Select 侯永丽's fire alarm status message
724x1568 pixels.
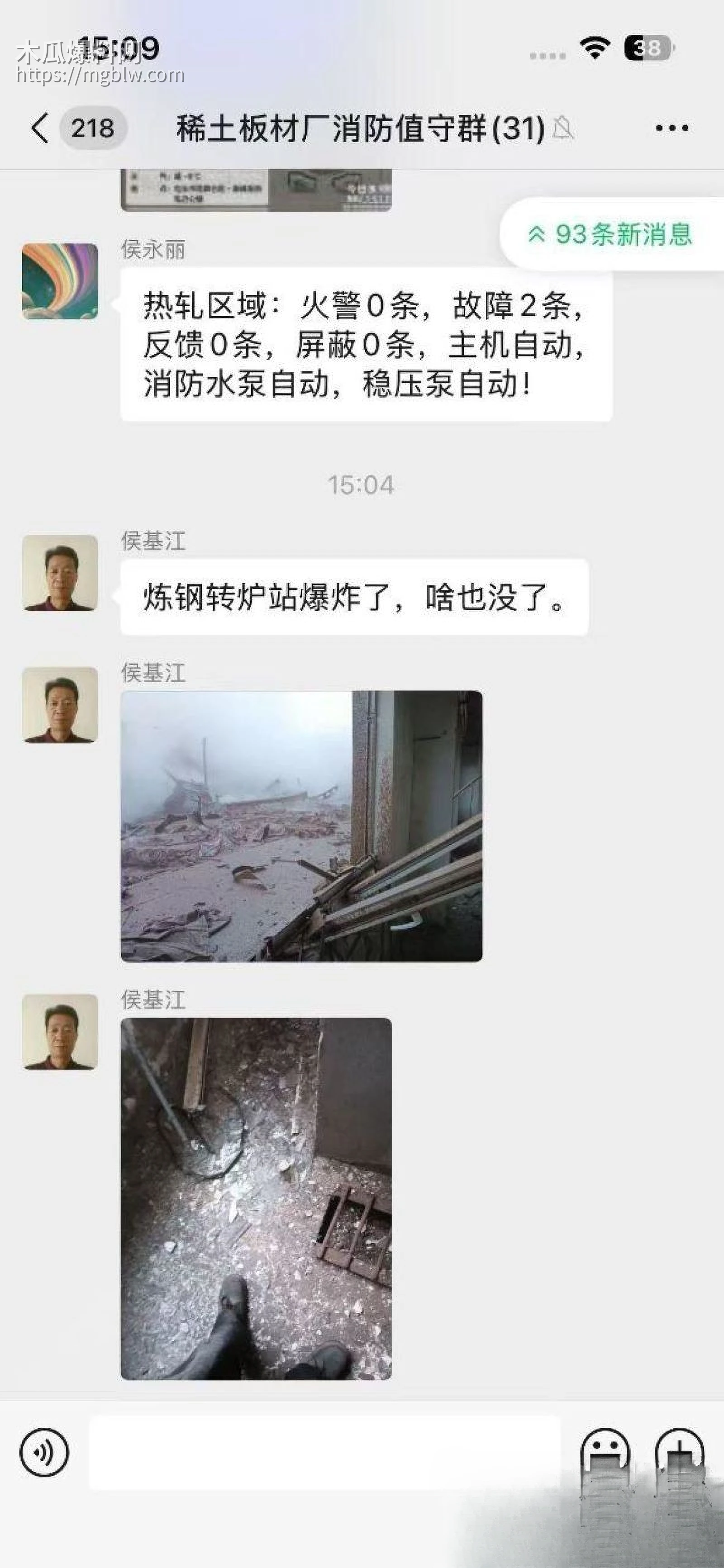coord(365,343)
